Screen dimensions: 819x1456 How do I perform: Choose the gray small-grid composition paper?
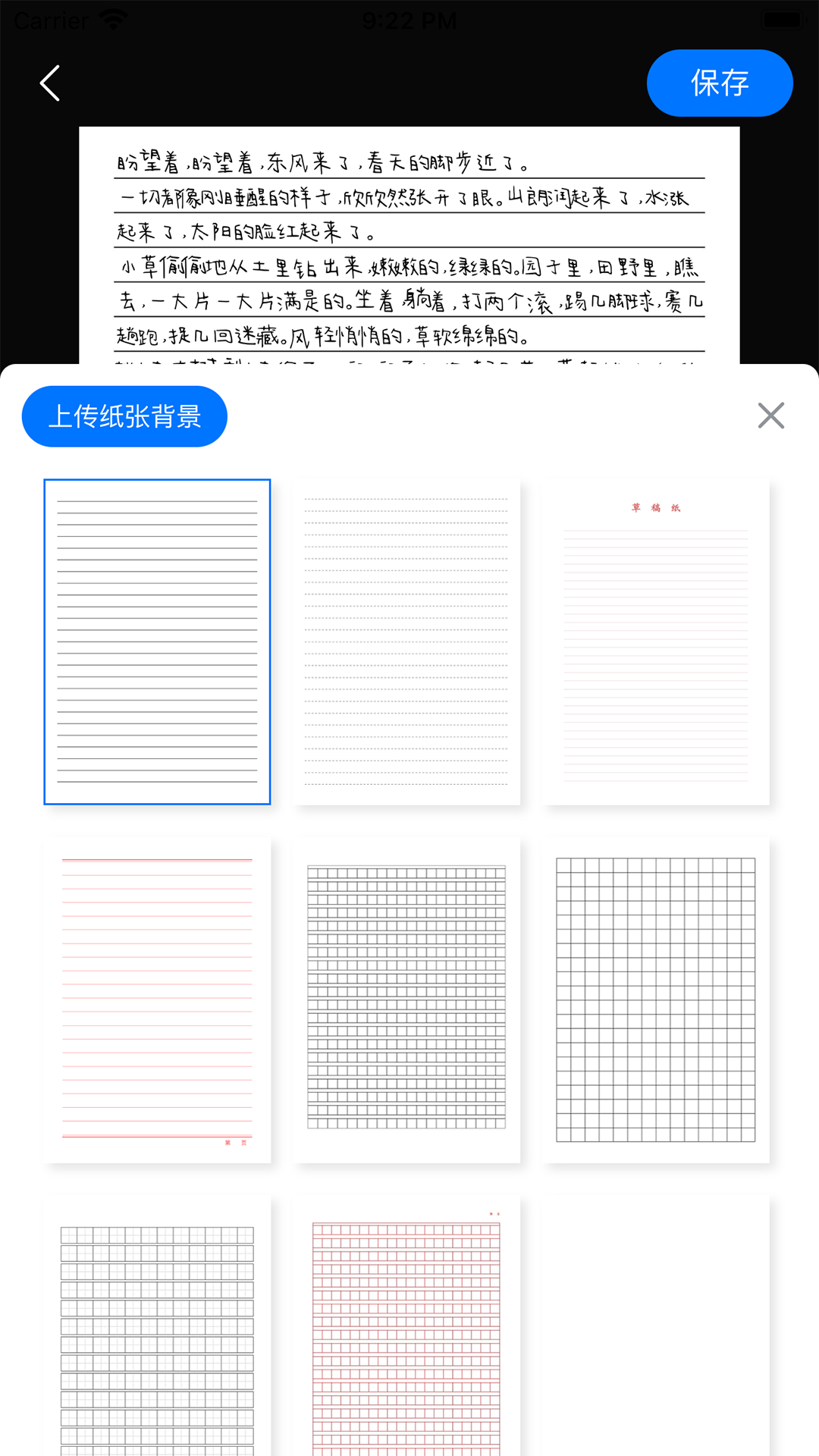click(406, 999)
